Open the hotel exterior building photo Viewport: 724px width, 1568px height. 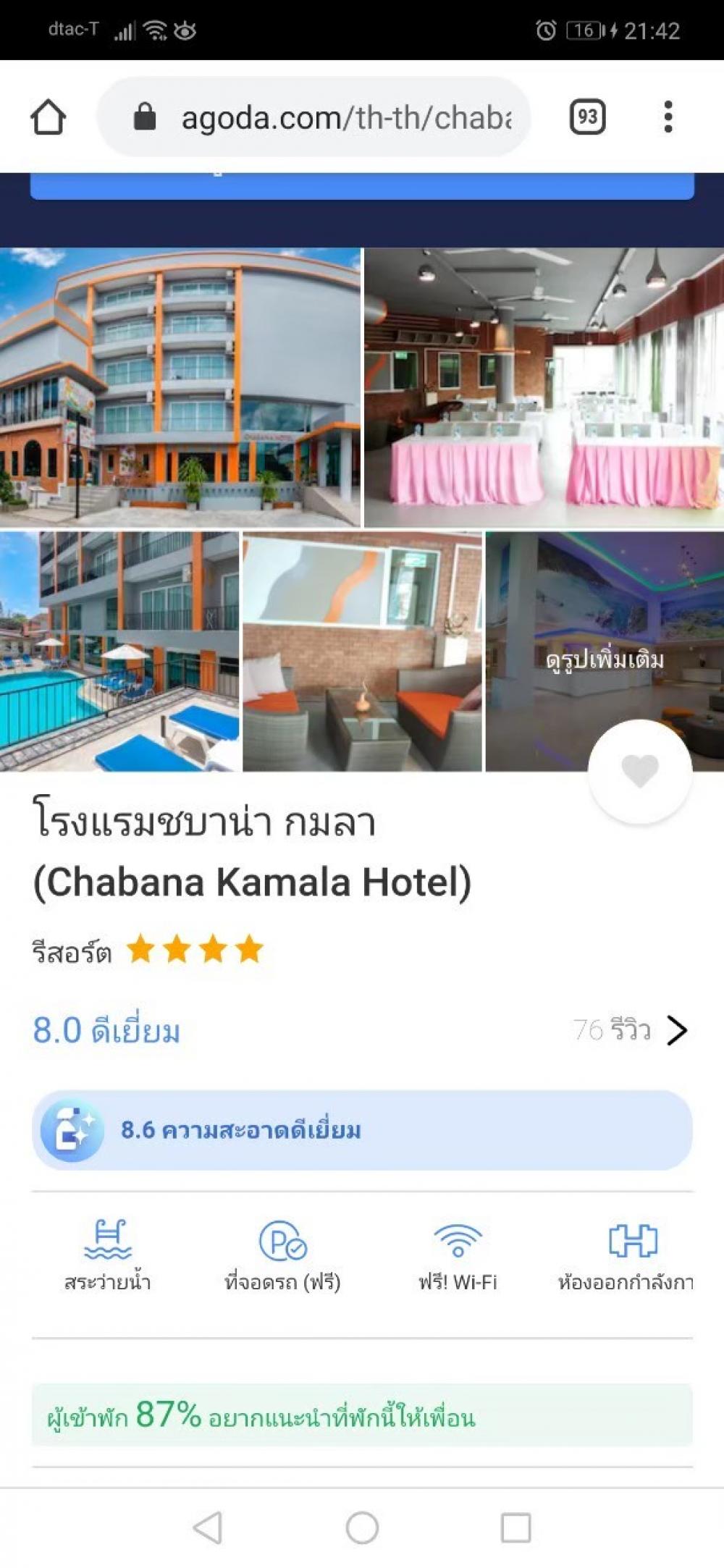click(180, 387)
